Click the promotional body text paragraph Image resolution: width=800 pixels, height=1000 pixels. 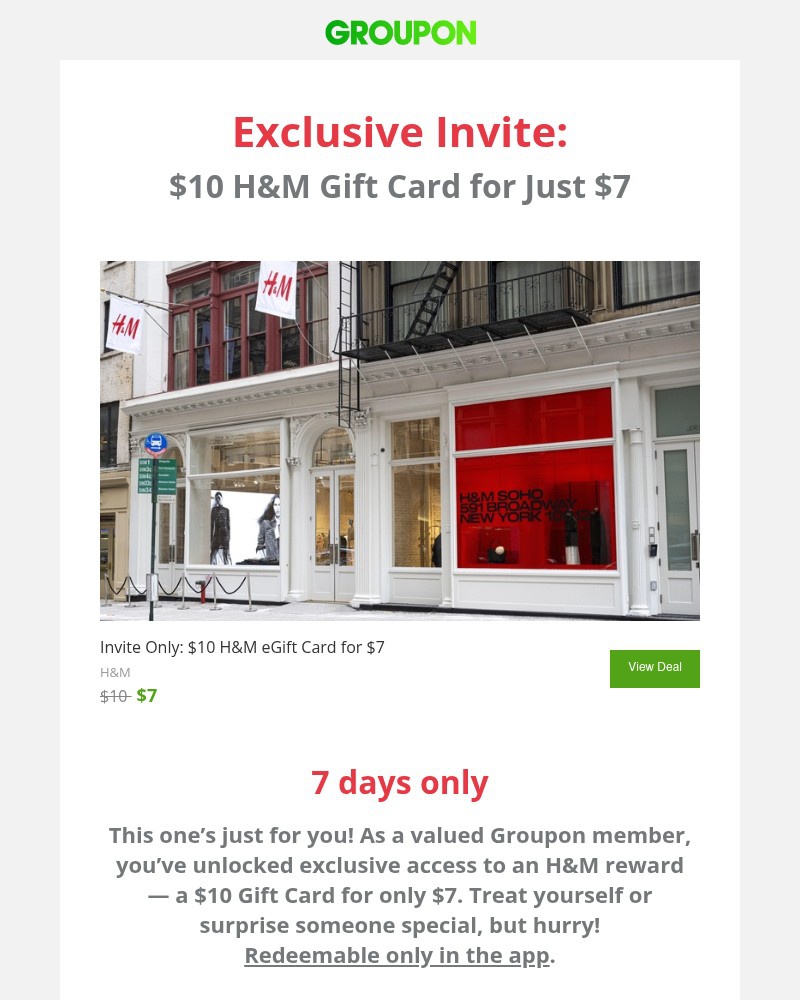coord(400,880)
